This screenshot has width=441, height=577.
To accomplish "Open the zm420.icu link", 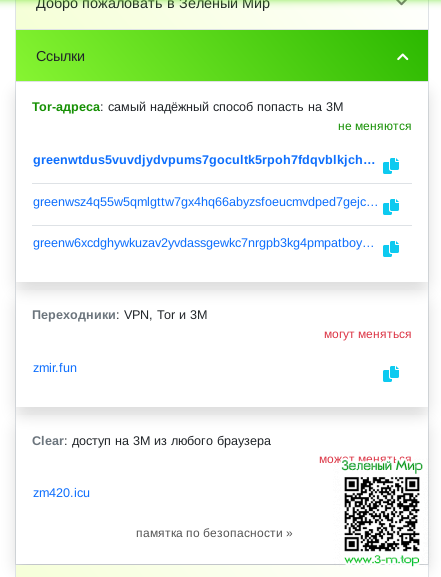I will point(61,493).
